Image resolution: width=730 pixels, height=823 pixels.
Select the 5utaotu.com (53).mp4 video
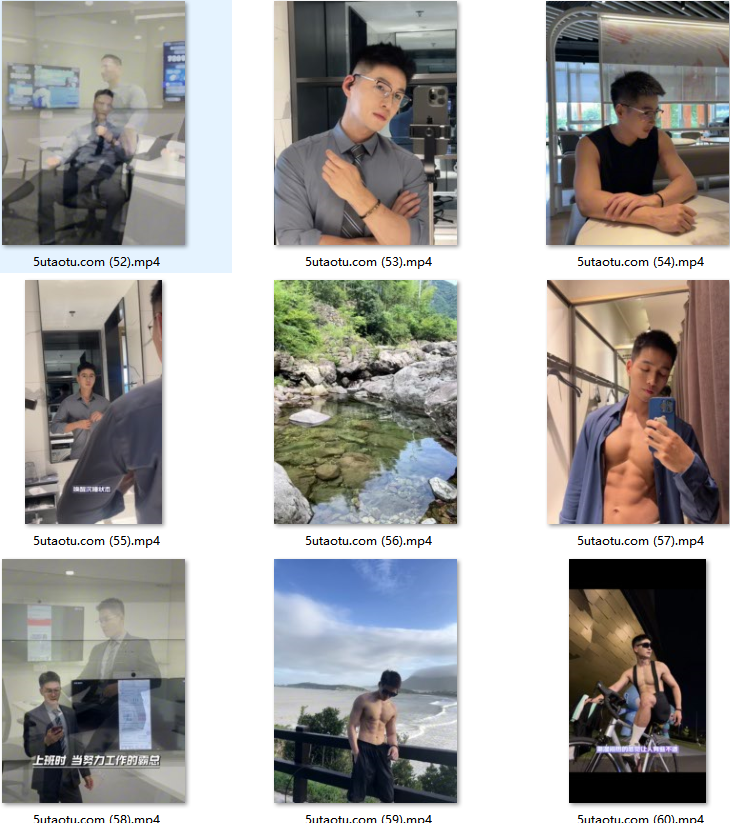[366, 124]
